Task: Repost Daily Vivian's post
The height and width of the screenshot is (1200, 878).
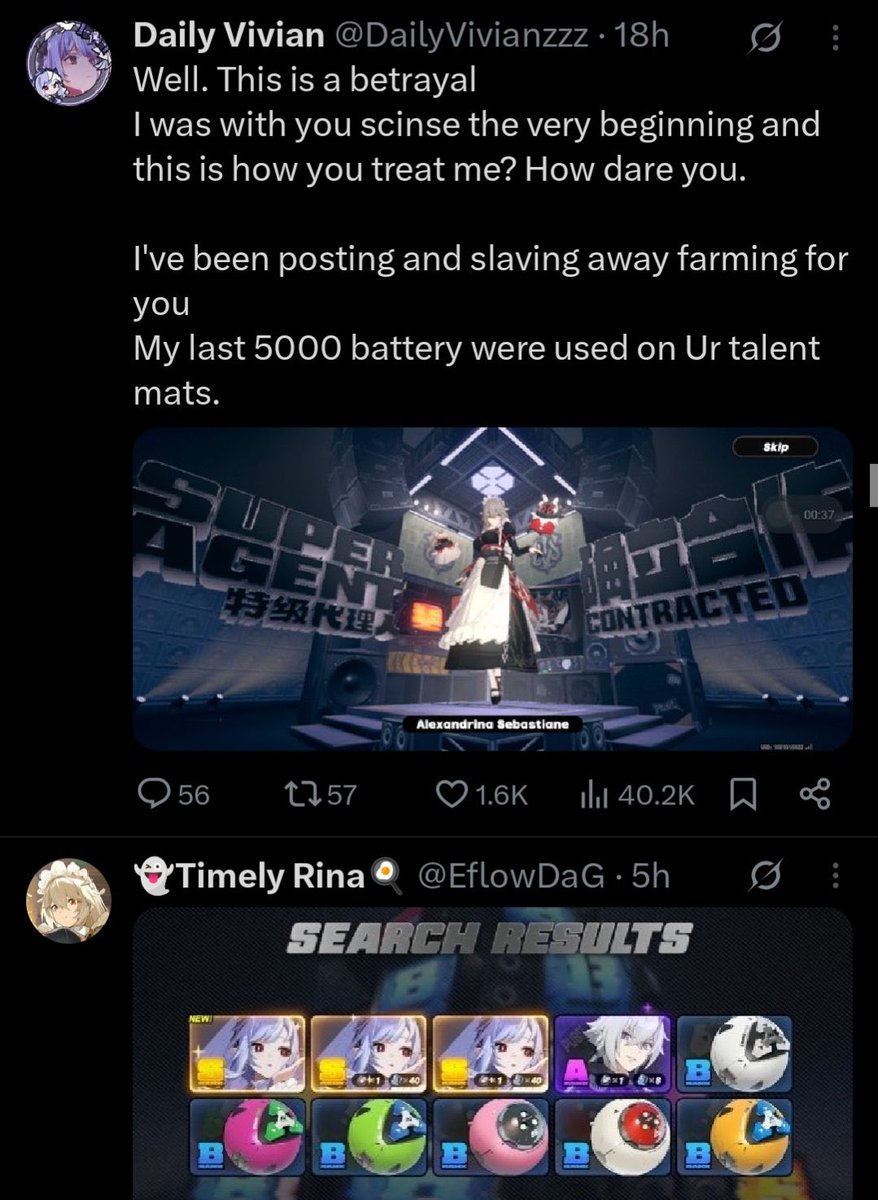Action: (318, 794)
